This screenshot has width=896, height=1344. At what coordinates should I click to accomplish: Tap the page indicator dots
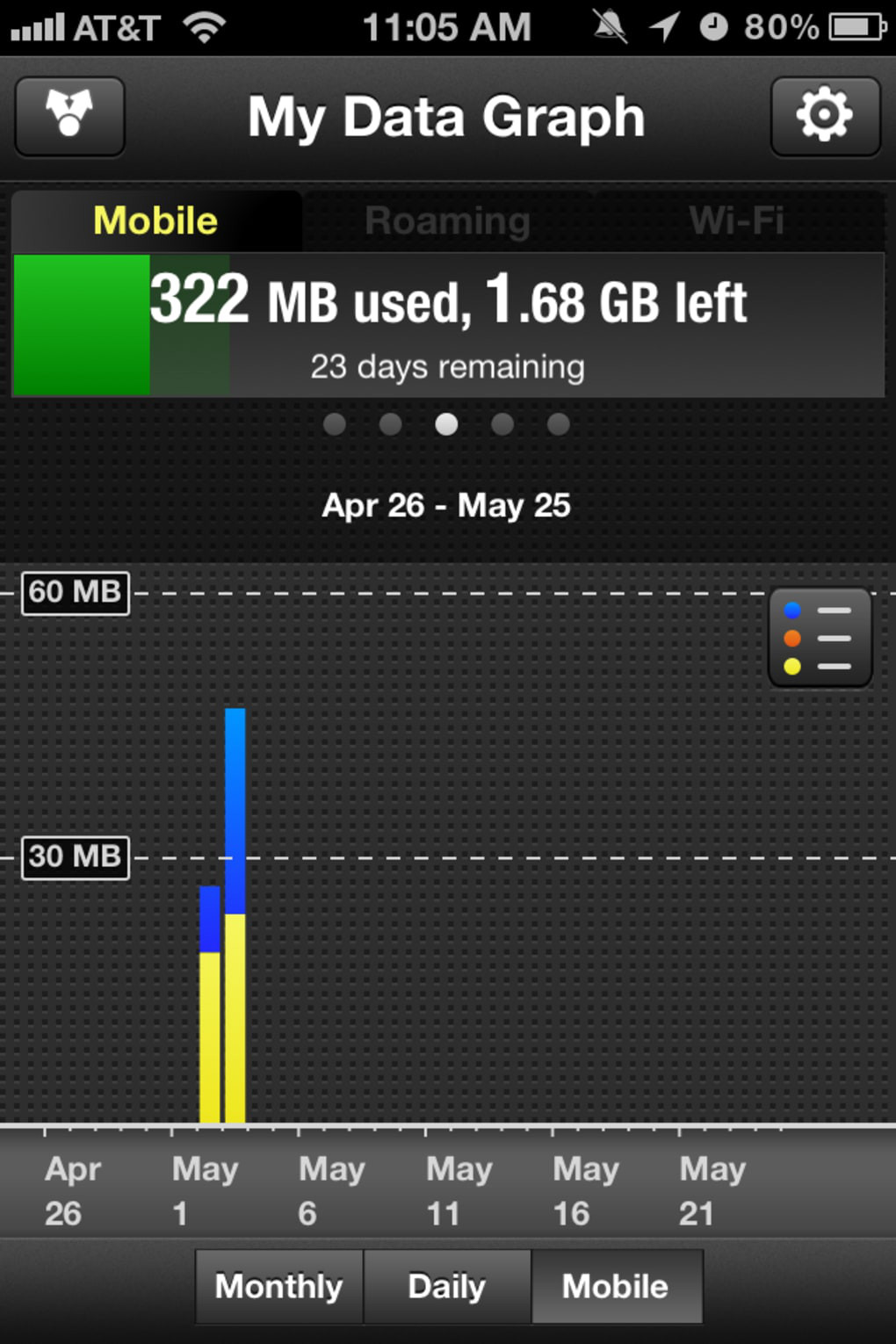pos(446,425)
